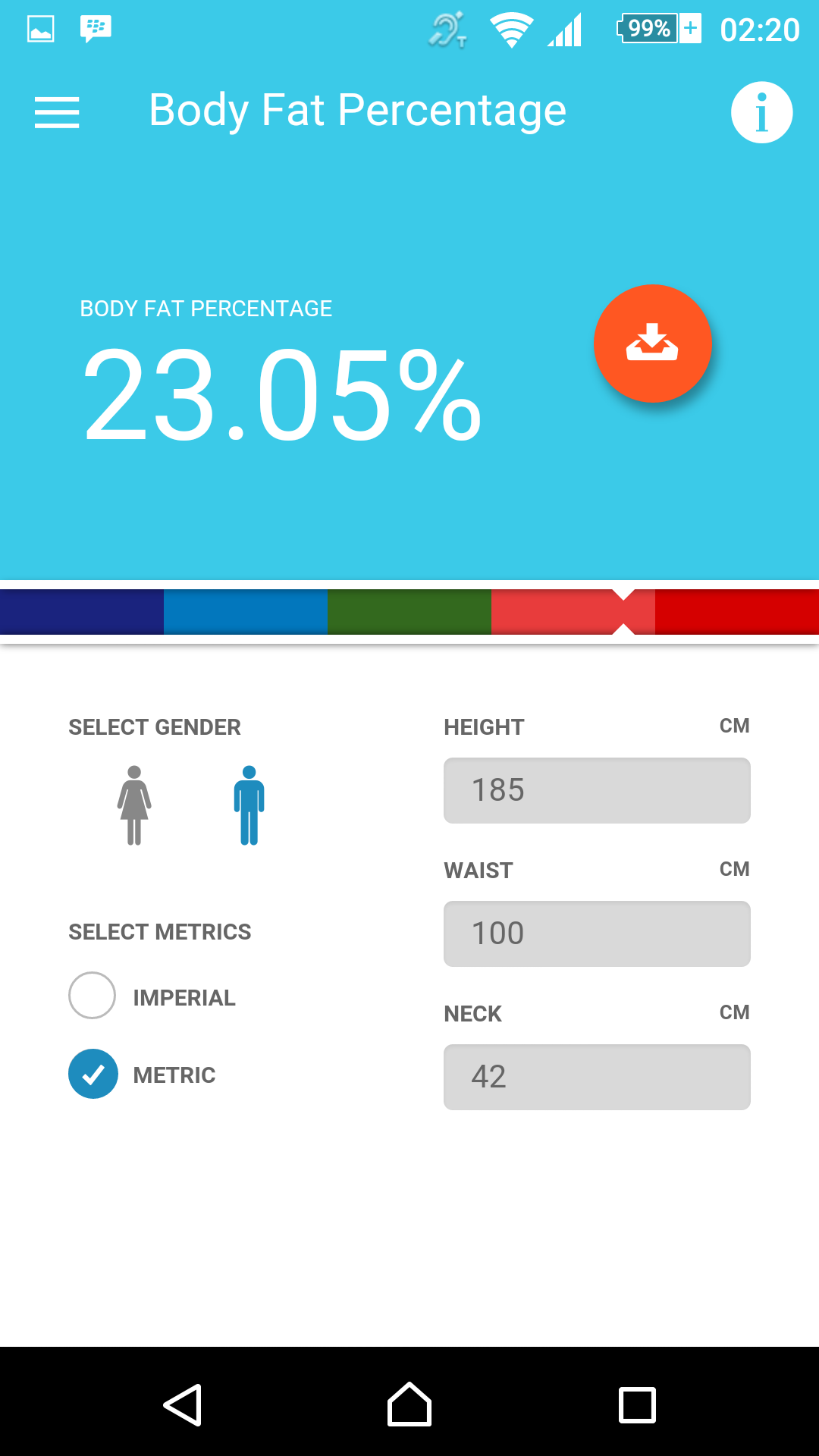Tap the info icon for app details

click(761, 111)
